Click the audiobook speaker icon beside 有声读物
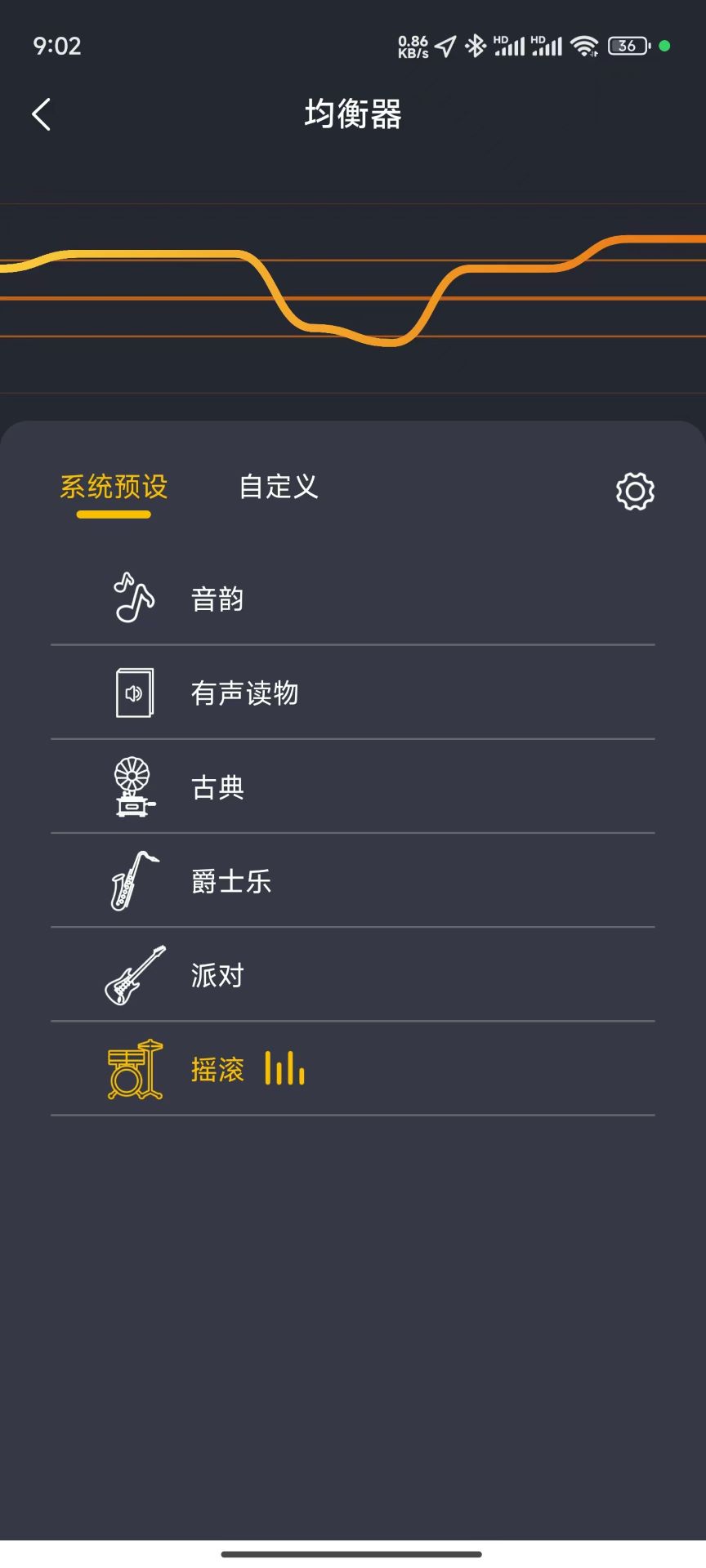 click(x=133, y=691)
